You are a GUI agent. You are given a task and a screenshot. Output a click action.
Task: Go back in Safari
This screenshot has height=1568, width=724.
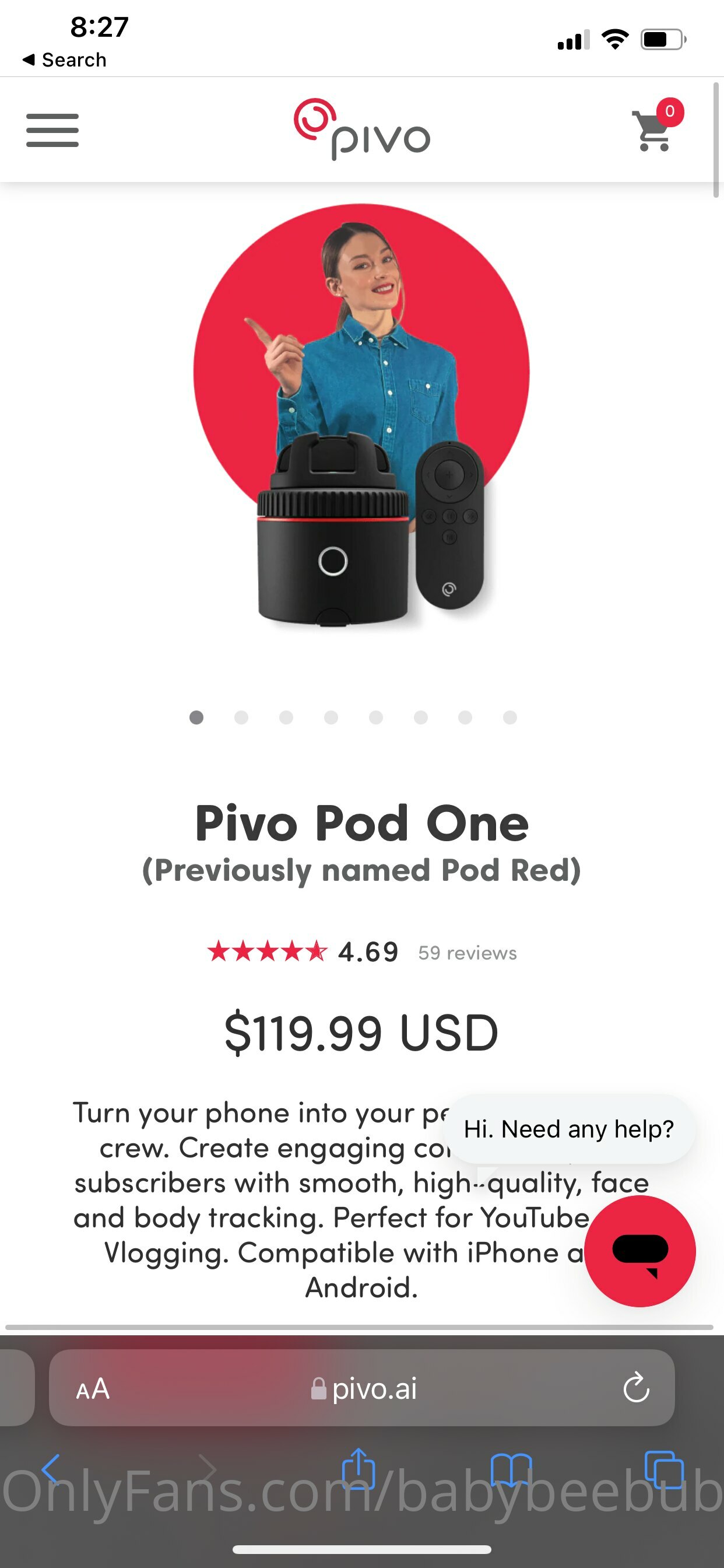click(51, 1470)
